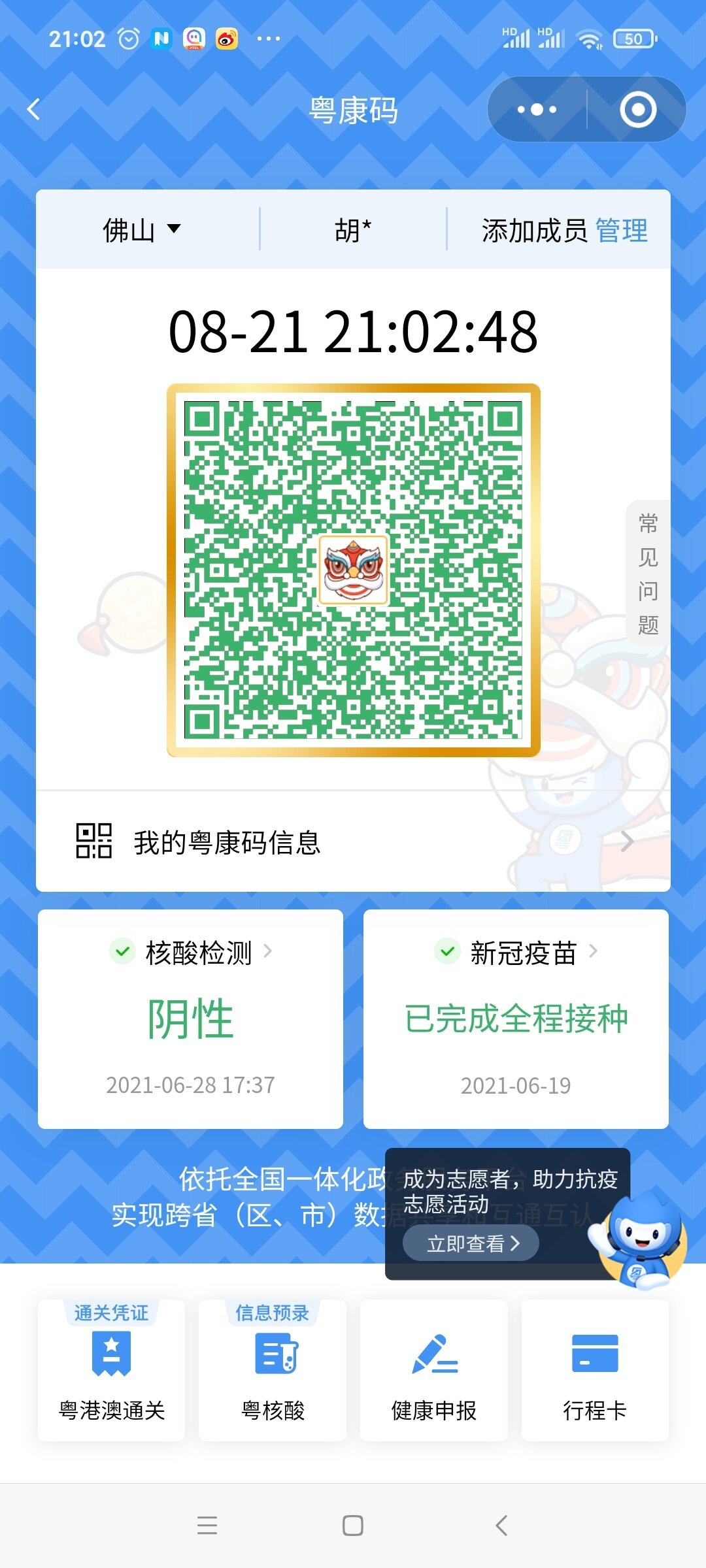Open the 常见问题 side tab
Viewport: 706px width, 1568px height.
pos(647,574)
